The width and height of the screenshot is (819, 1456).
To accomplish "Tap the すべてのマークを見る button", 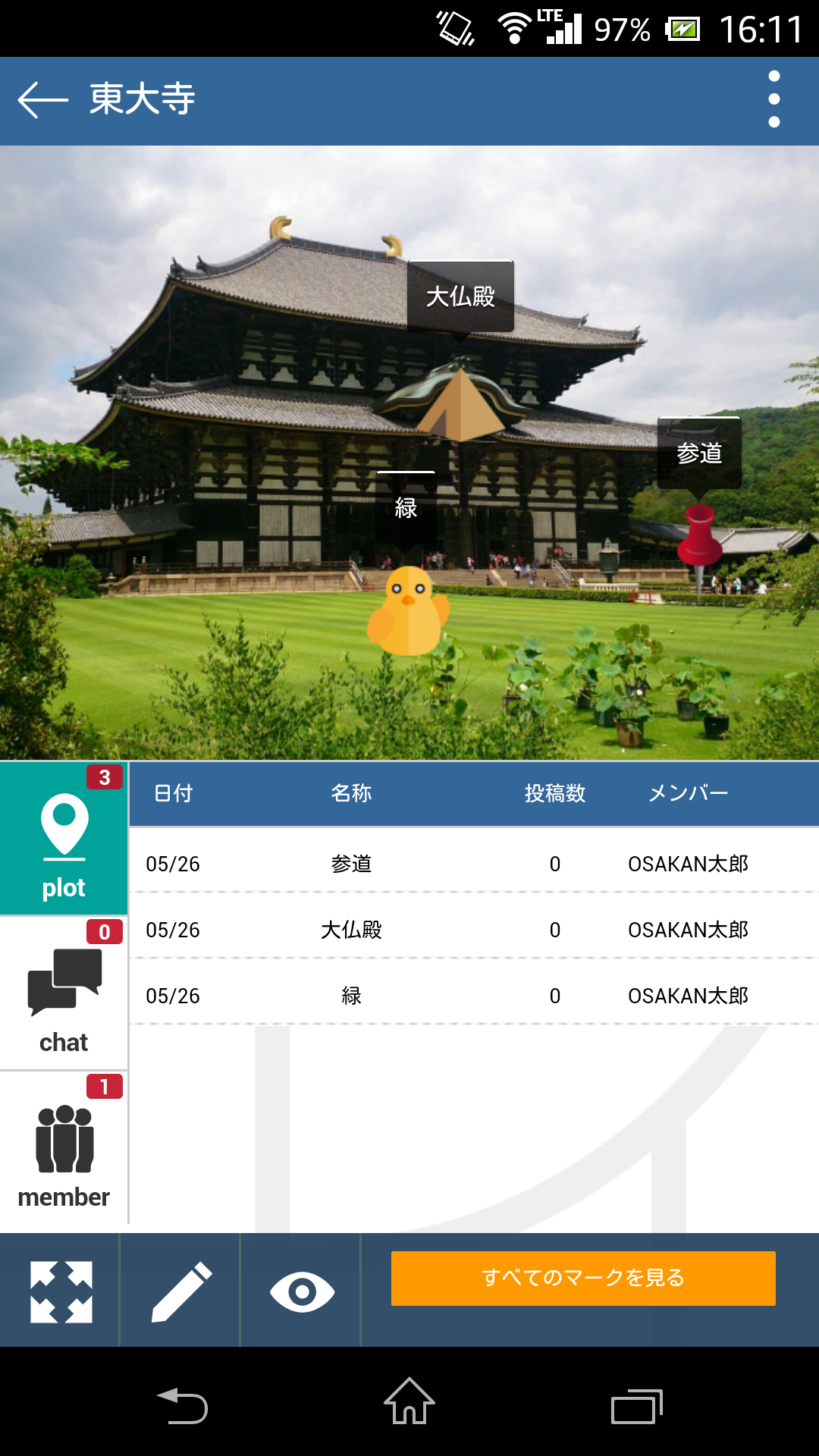I will pyautogui.click(x=582, y=1278).
